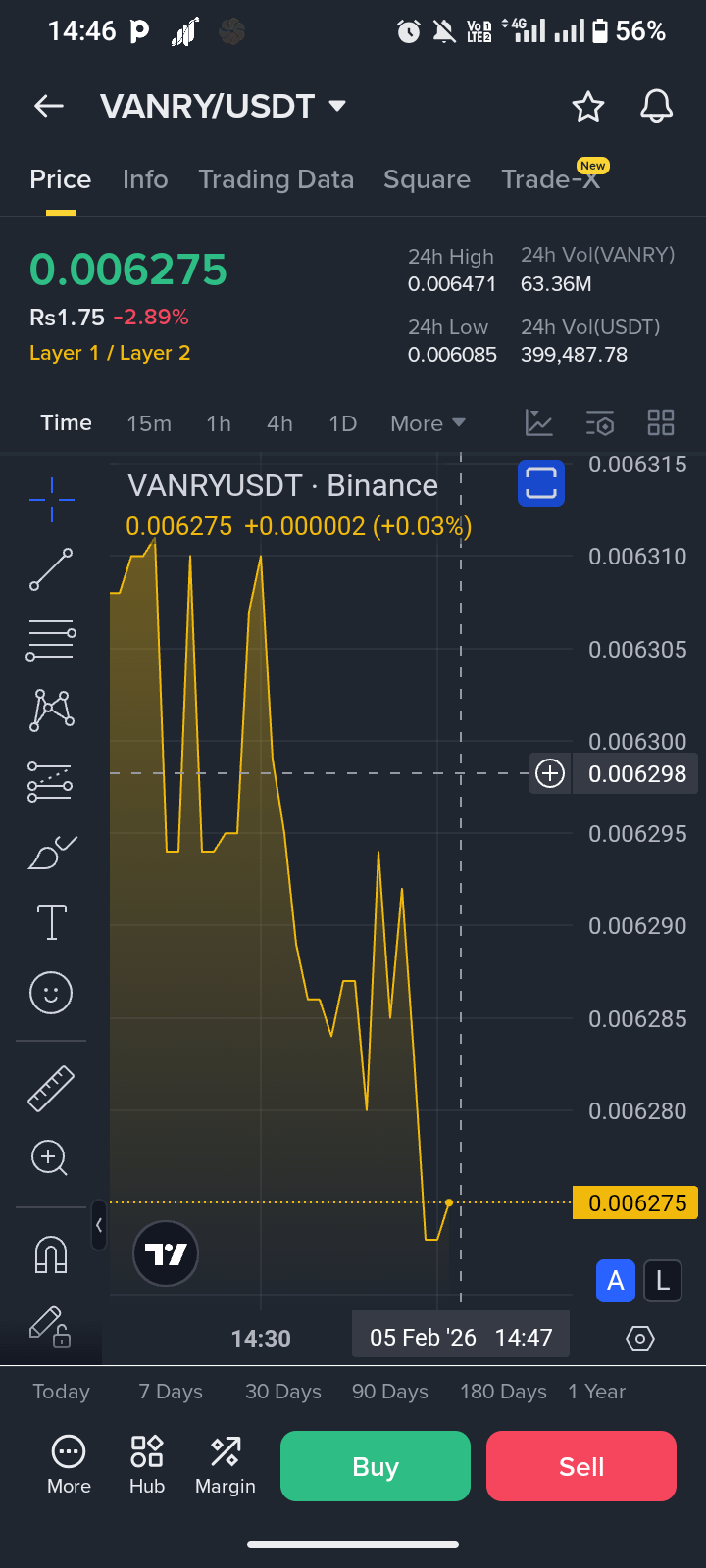Select the trend line drawing tool
706x1568 pixels.
point(51,569)
